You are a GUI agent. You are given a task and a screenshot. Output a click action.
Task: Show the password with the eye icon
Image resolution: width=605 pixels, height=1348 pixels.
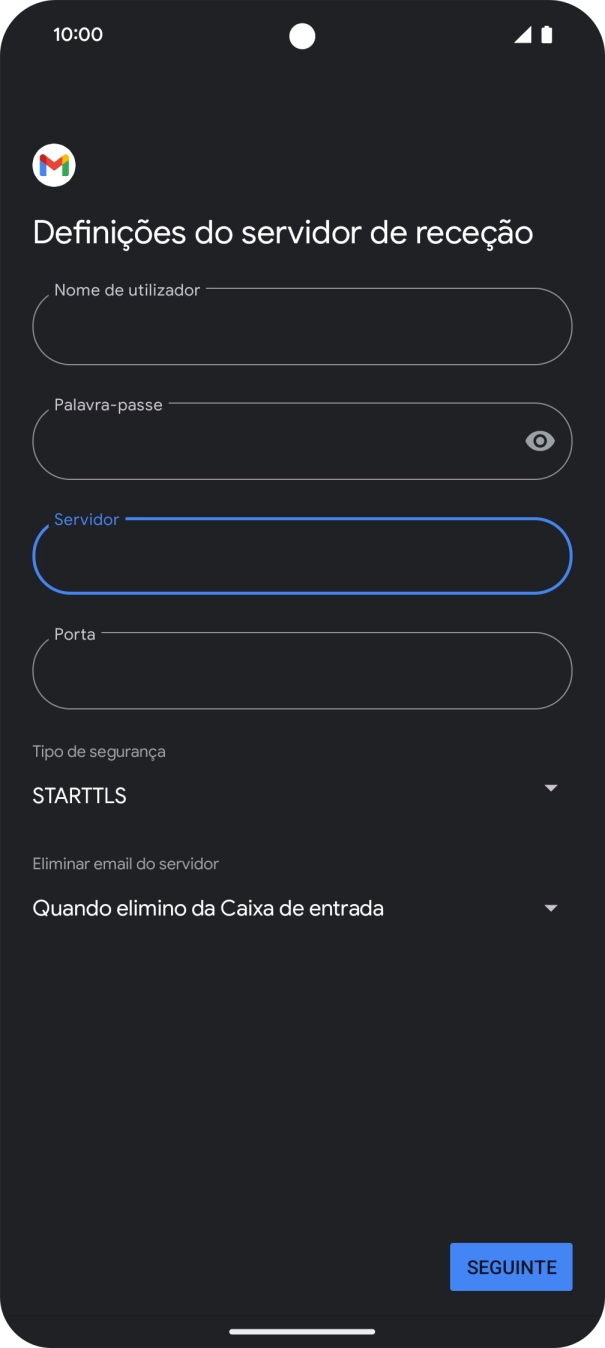coord(540,441)
